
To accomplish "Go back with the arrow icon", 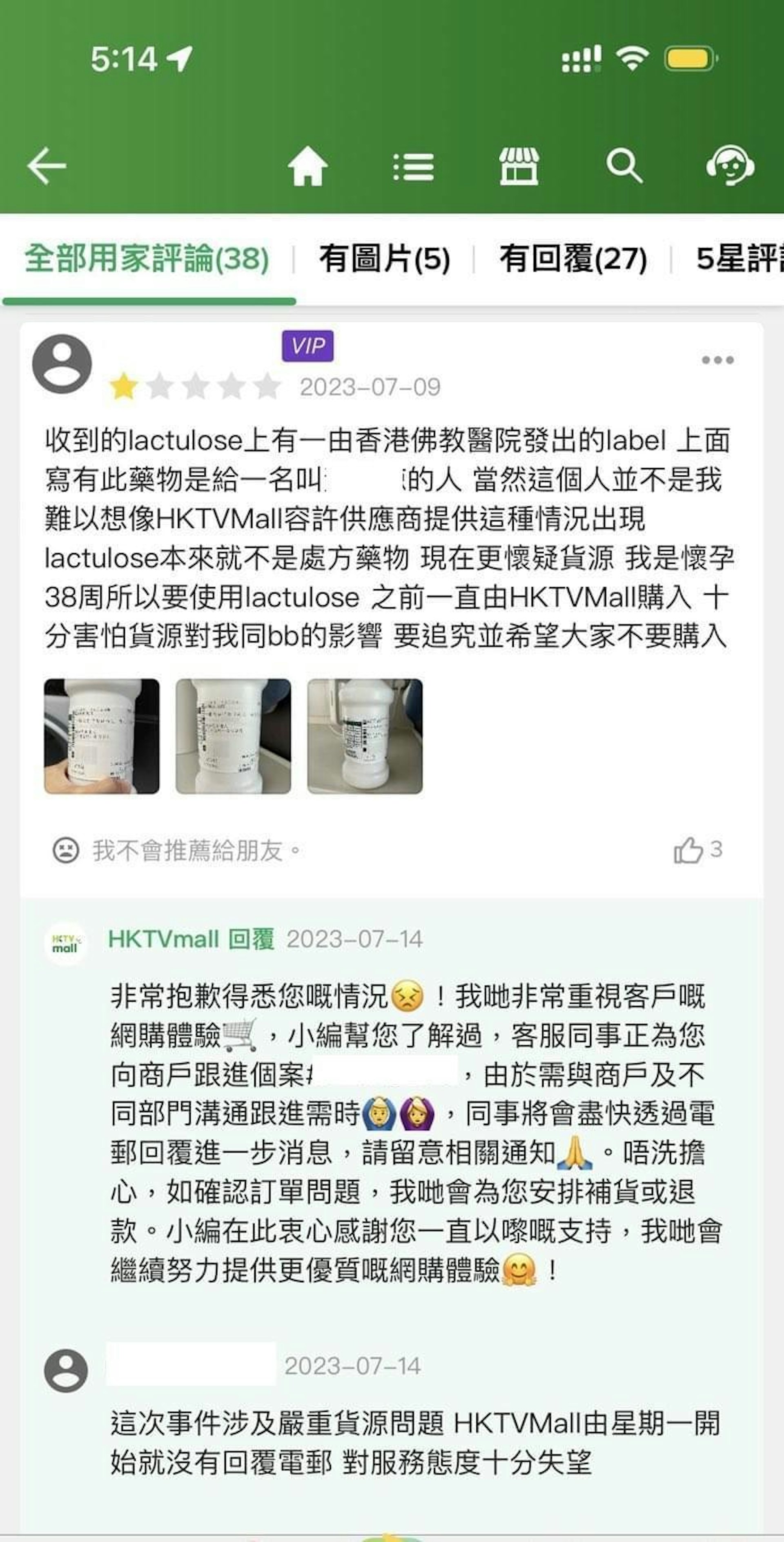I will [x=47, y=166].
